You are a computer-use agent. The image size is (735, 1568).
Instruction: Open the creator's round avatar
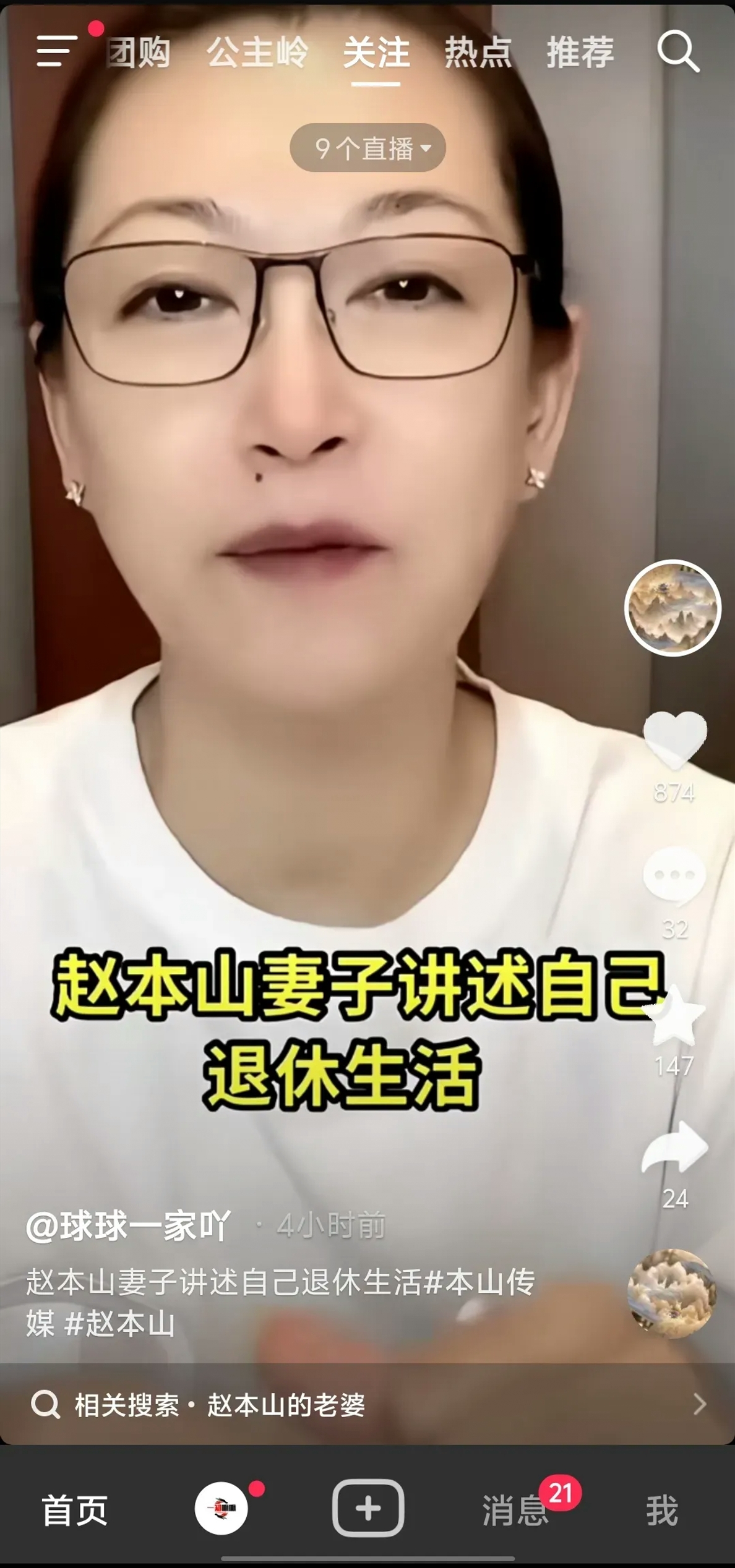click(x=673, y=608)
